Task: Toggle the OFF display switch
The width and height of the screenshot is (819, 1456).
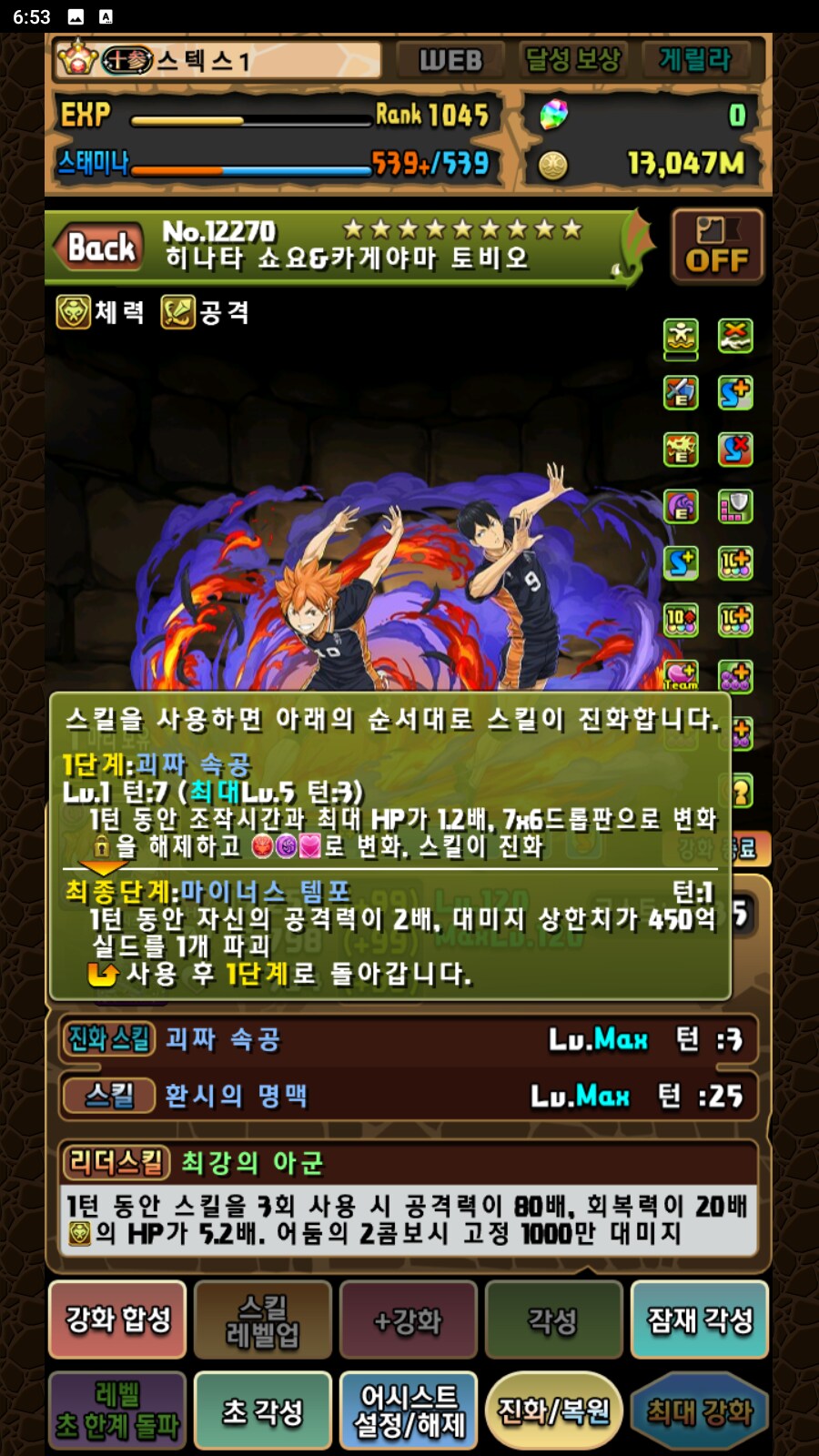Action: [717, 247]
